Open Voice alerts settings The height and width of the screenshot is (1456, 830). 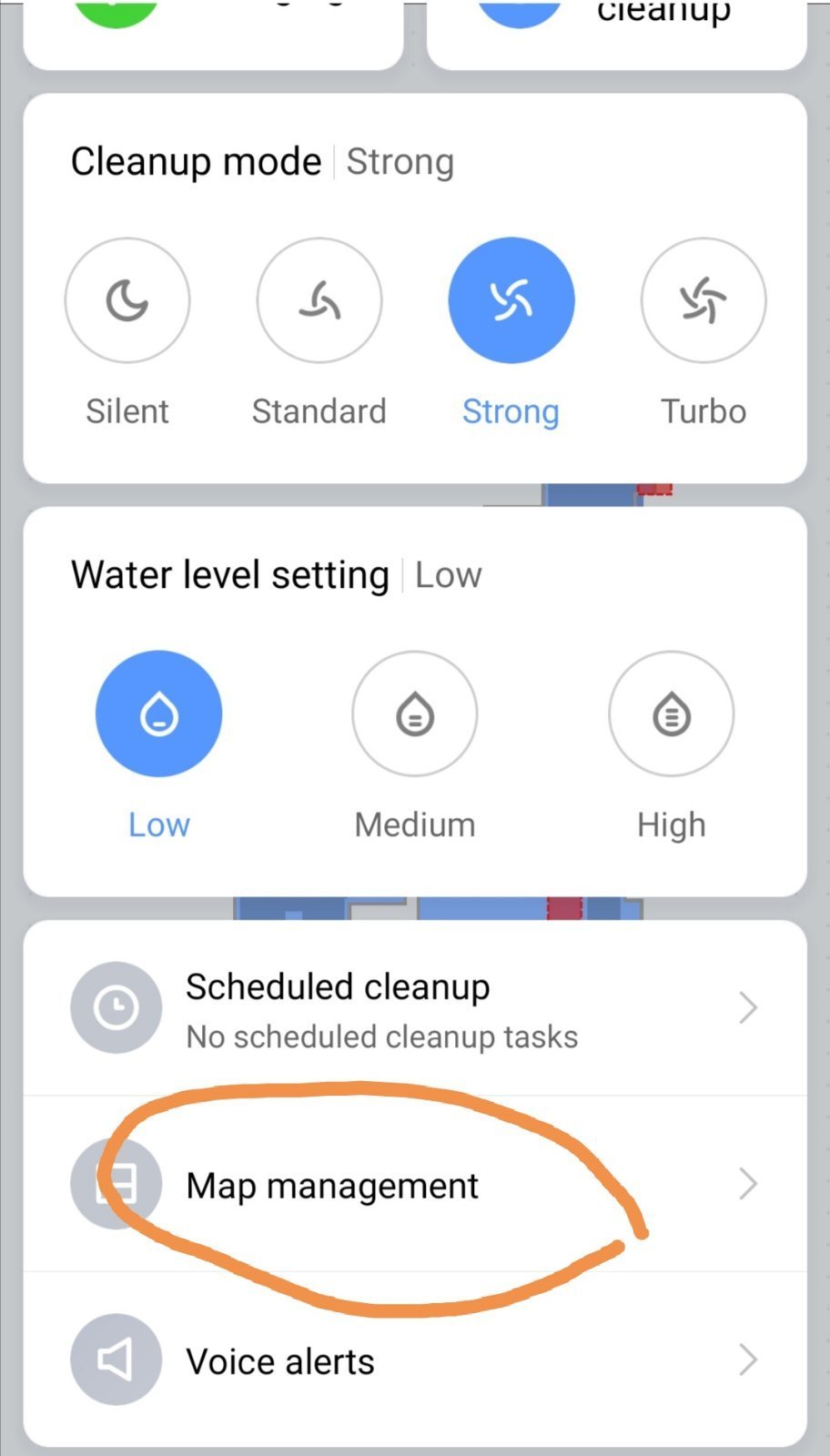tap(415, 1360)
